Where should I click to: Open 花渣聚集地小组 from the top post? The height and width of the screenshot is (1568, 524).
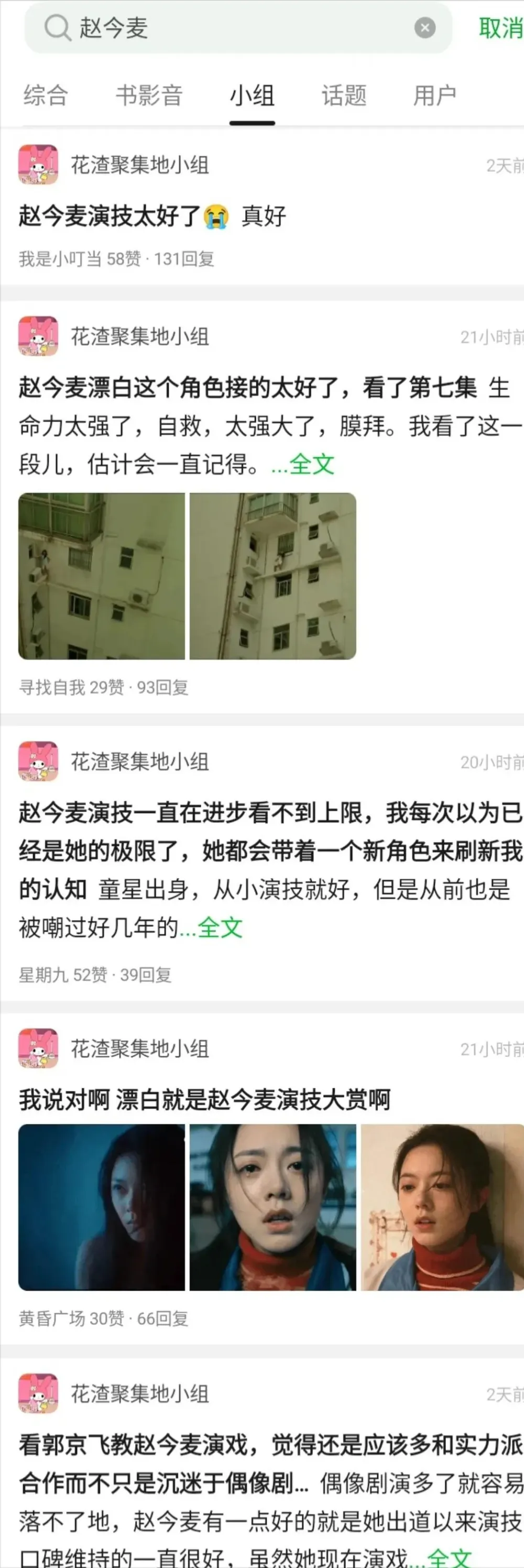[139, 165]
